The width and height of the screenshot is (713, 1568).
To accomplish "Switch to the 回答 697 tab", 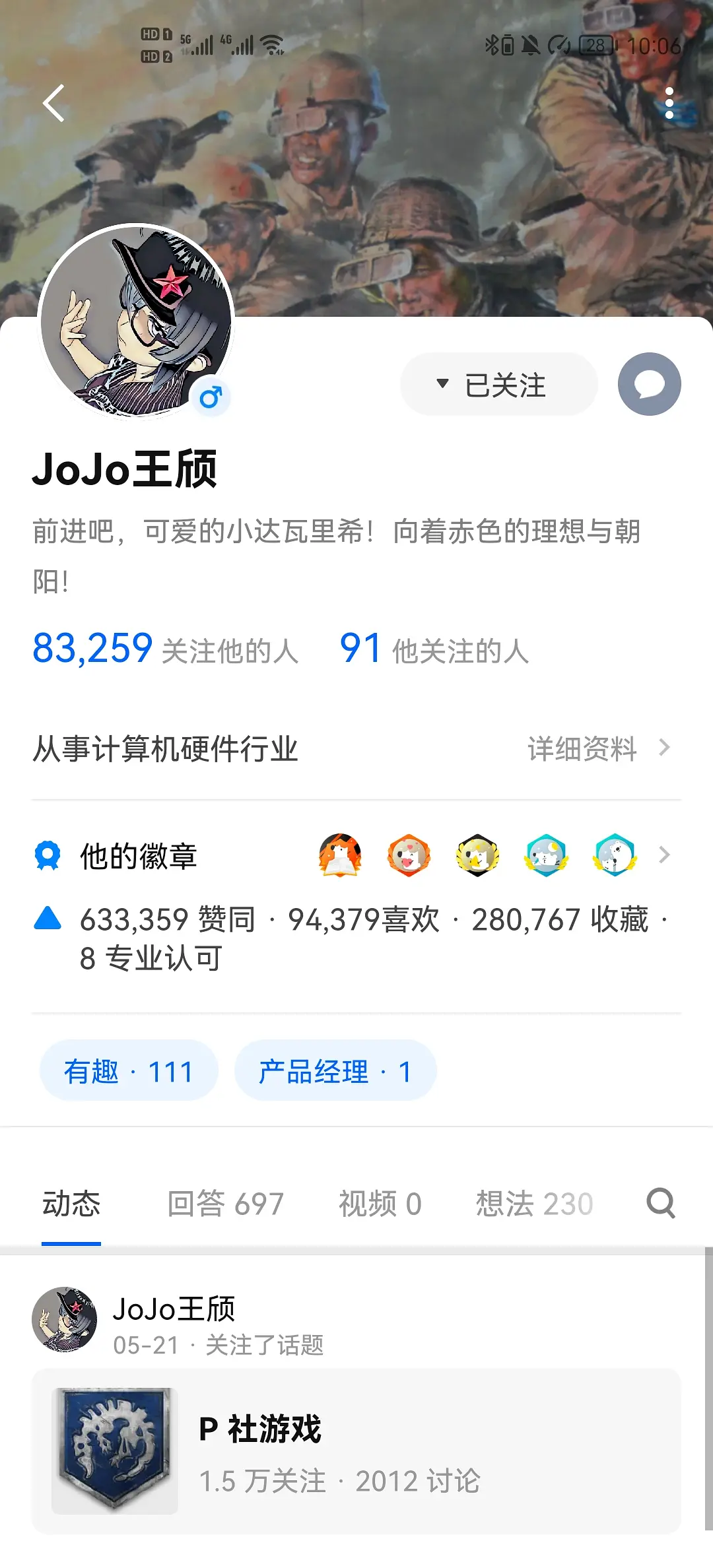I will pyautogui.click(x=225, y=1204).
